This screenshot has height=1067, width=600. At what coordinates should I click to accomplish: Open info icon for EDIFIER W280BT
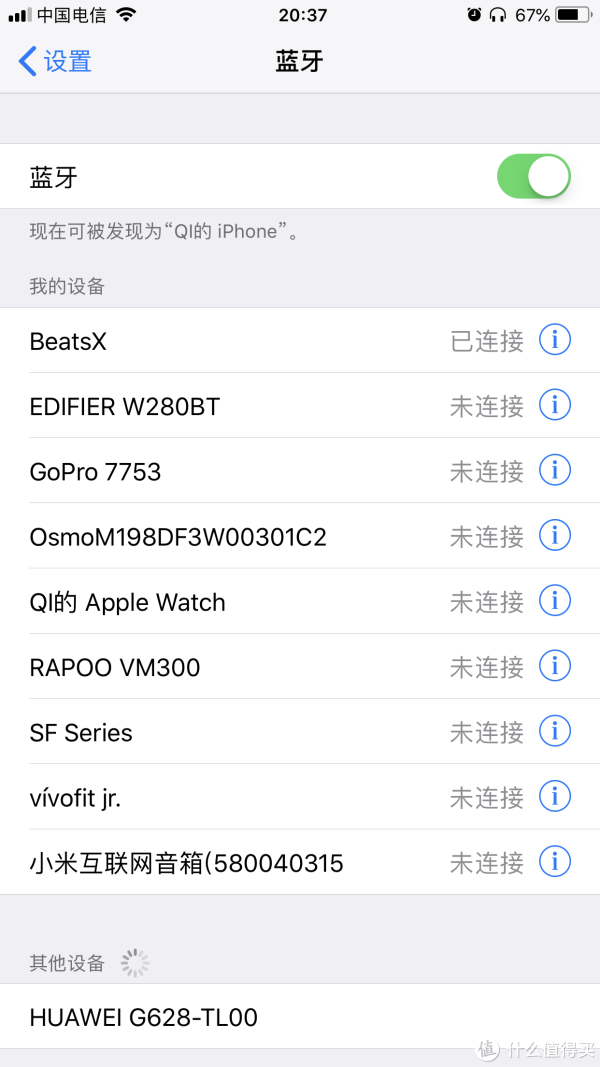pyautogui.click(x=555, y=406)
